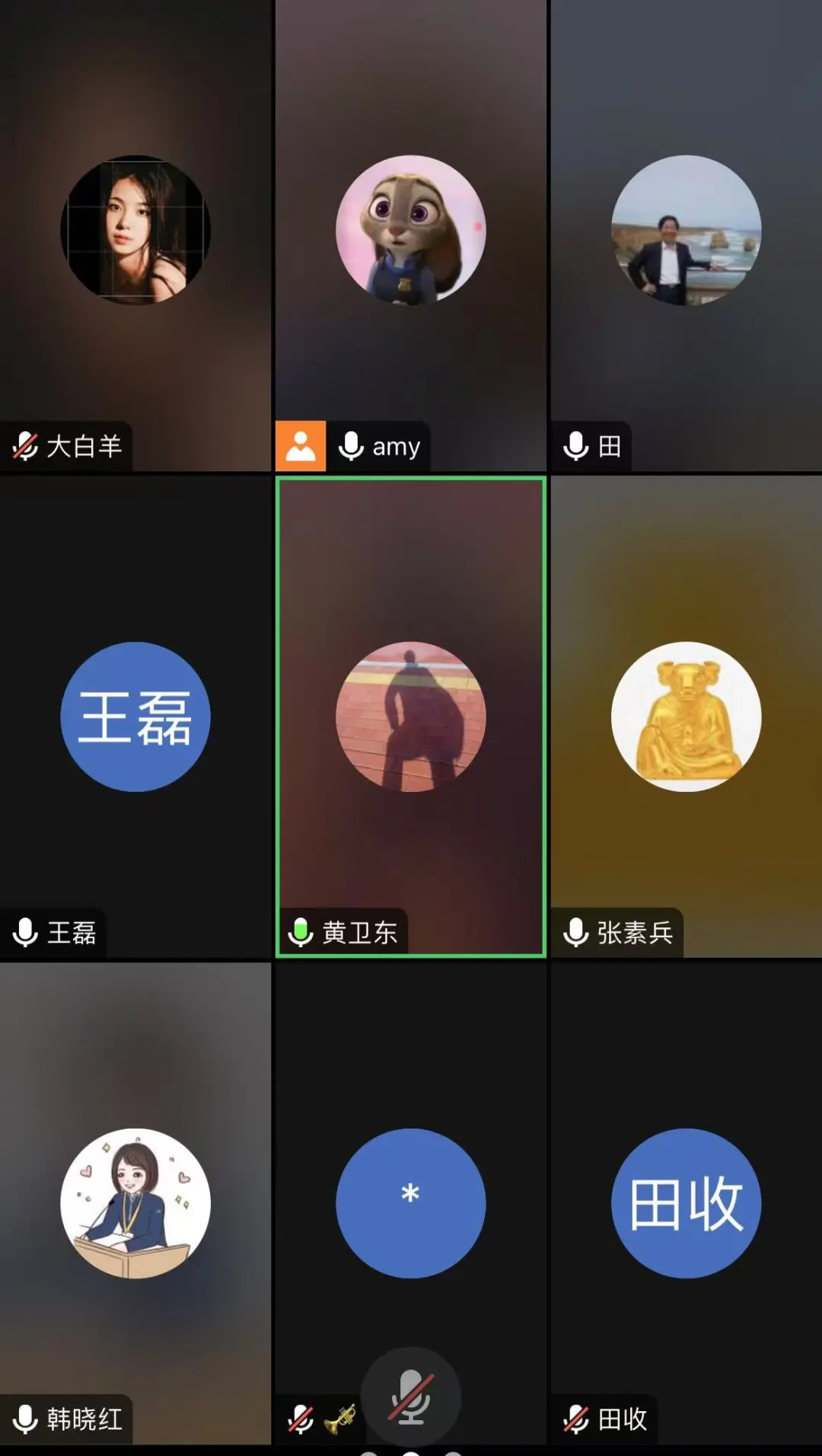Select the trumpet-named participant tile
The image size is (822, 1456).
pos(410,1203)
